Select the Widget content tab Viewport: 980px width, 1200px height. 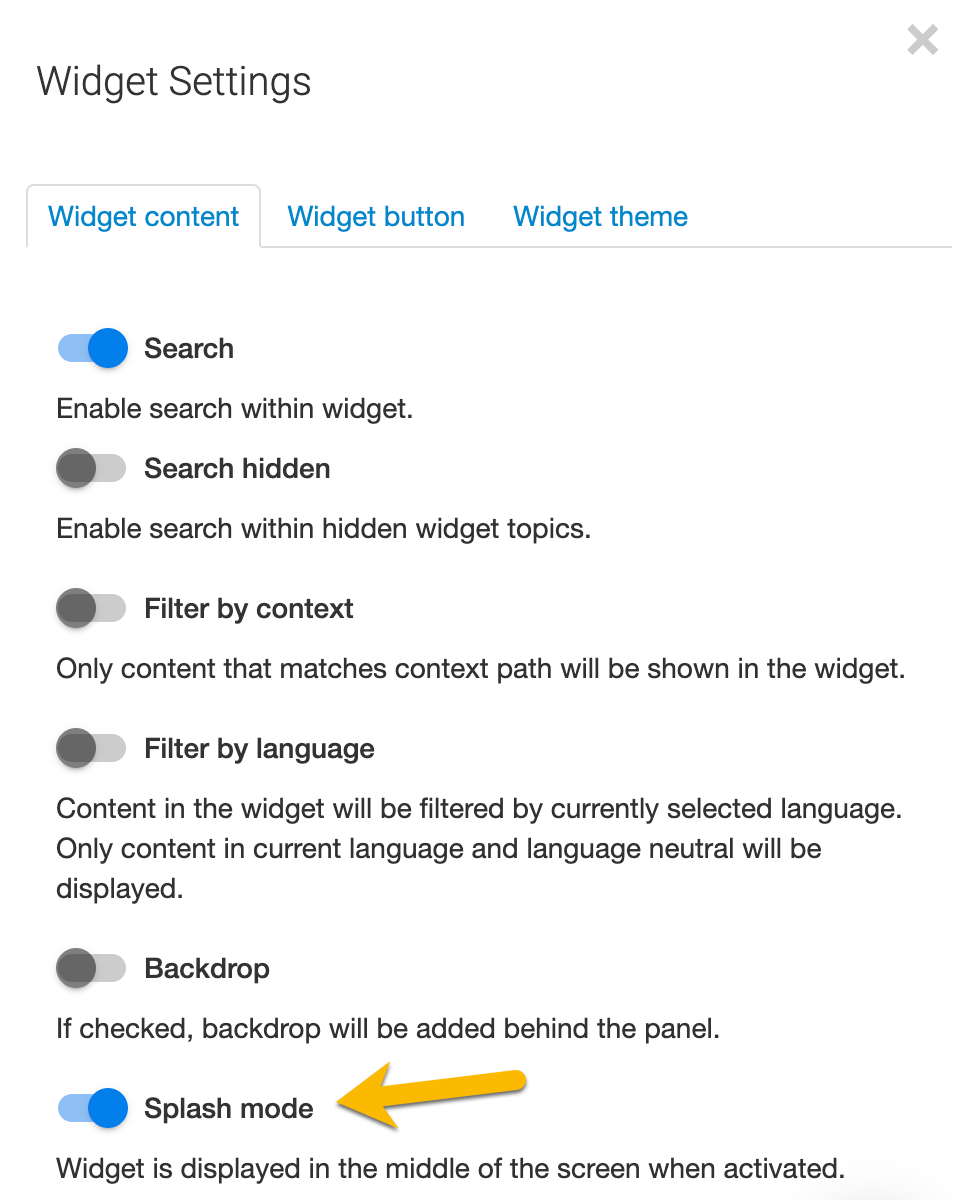(x=144, y=217)
